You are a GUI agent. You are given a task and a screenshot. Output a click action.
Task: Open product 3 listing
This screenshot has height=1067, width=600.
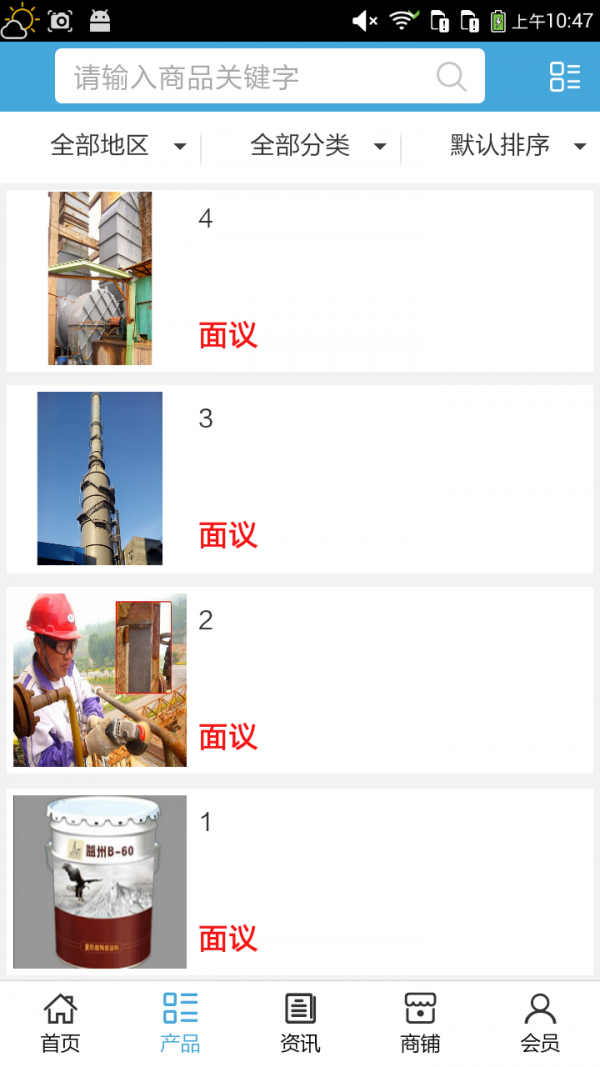point(300,479)
